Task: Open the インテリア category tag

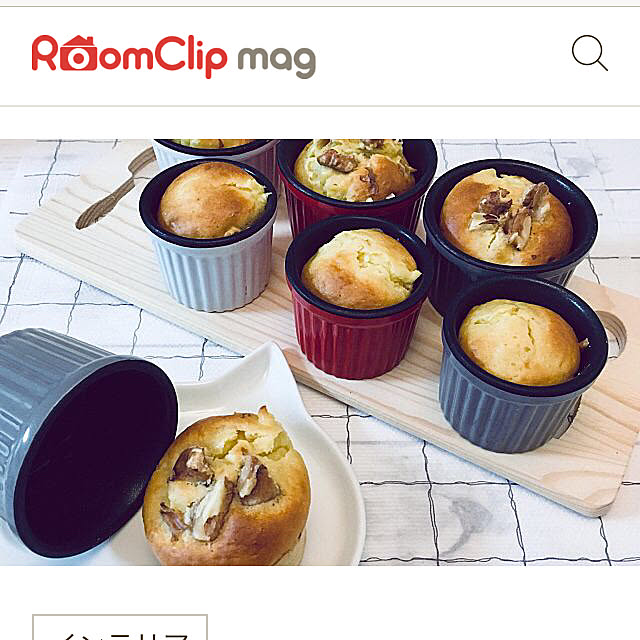Action: tap(120, 630)
